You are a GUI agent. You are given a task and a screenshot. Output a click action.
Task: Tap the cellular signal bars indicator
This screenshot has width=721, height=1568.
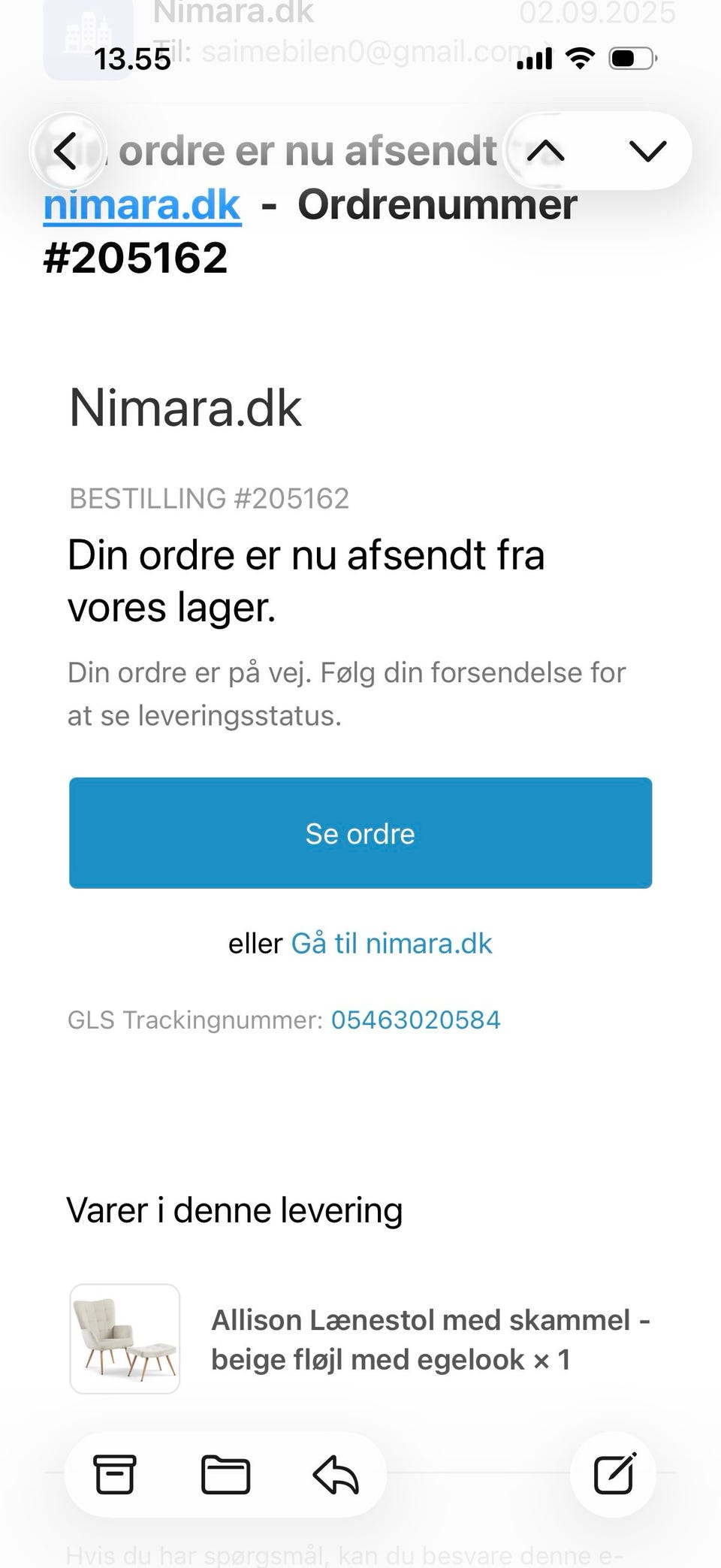533,58
